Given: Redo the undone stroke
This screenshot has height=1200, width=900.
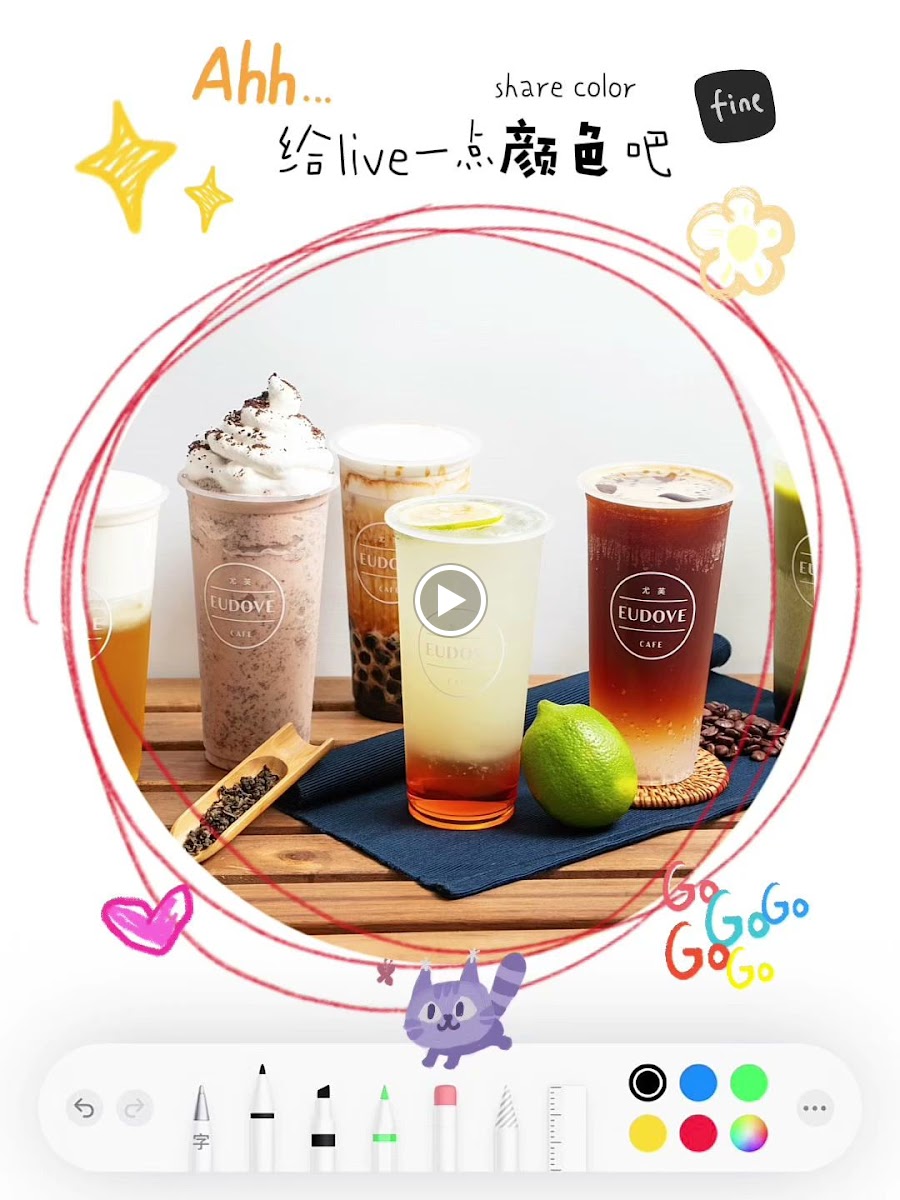Looking at the screenshot, I should [x=135, y=1108].
